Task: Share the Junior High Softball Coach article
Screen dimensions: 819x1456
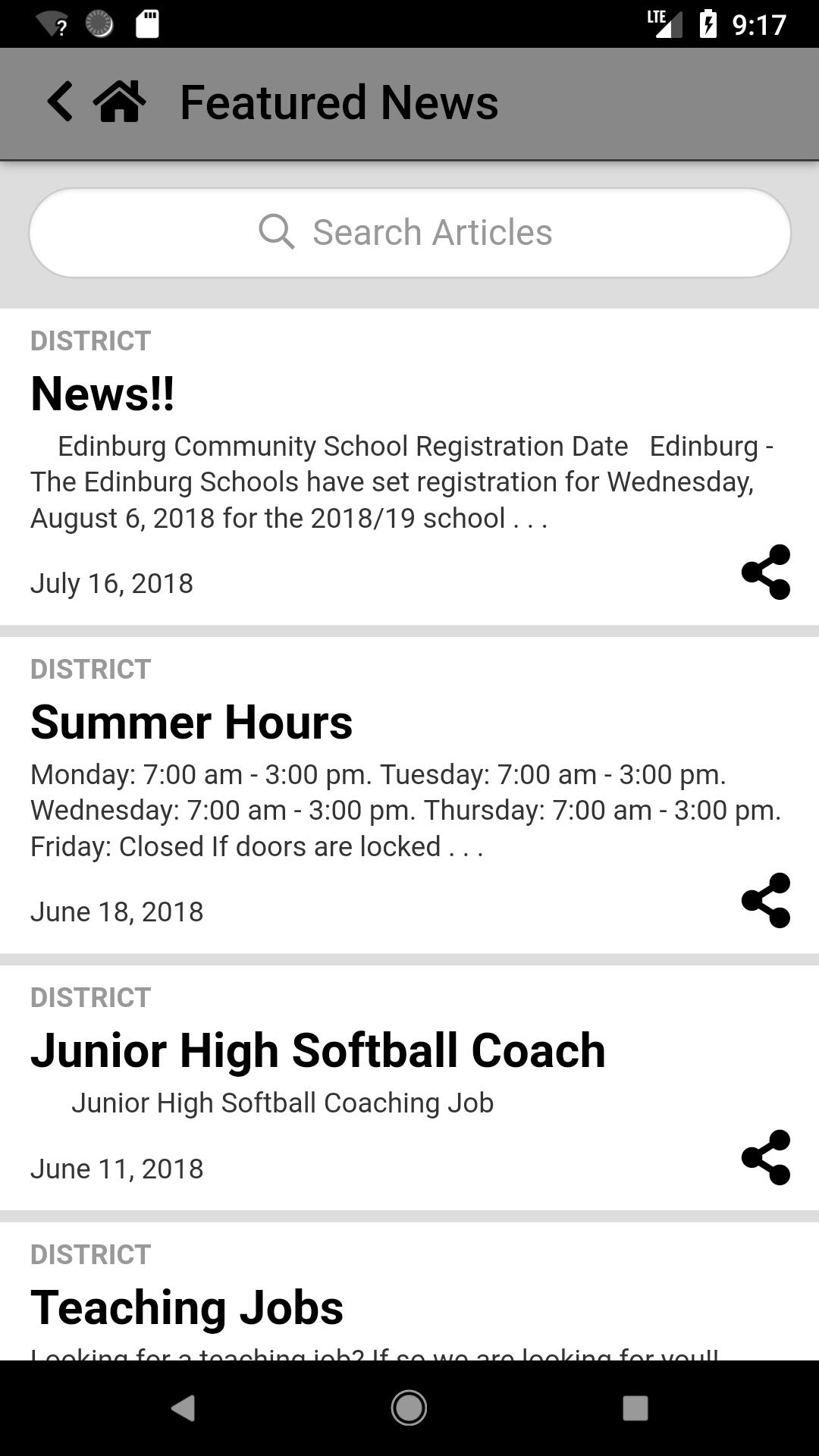Action: 766,1157
